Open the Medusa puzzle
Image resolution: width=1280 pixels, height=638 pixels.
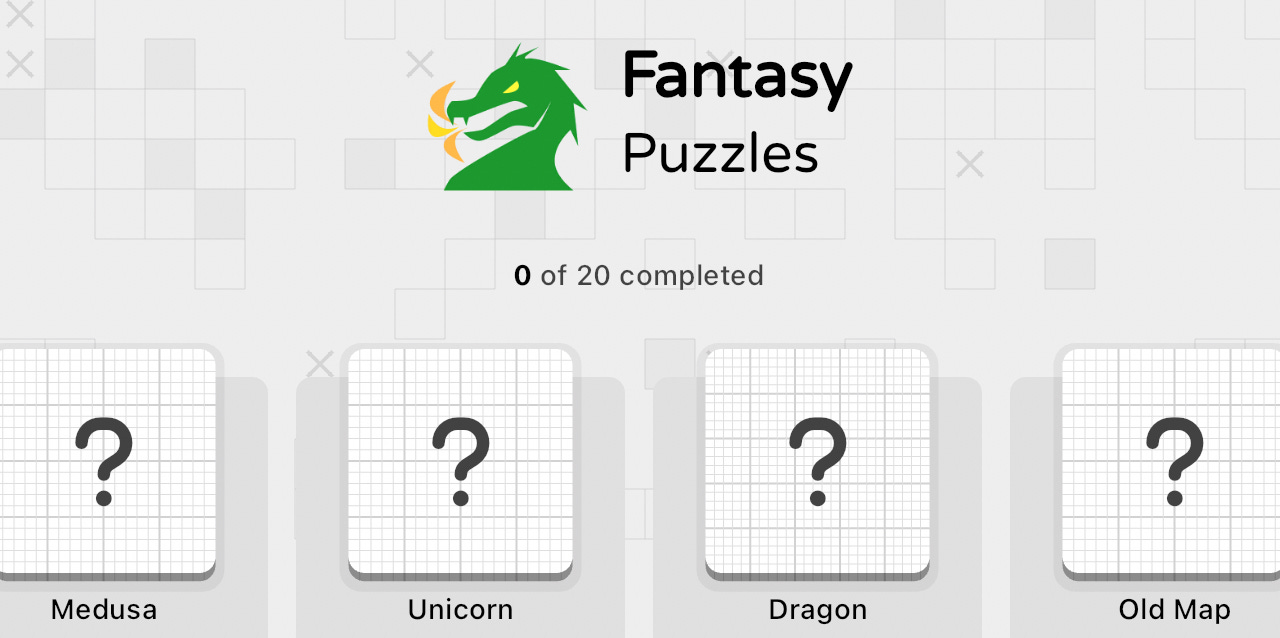pyautogui.click(x=105, y=462)
